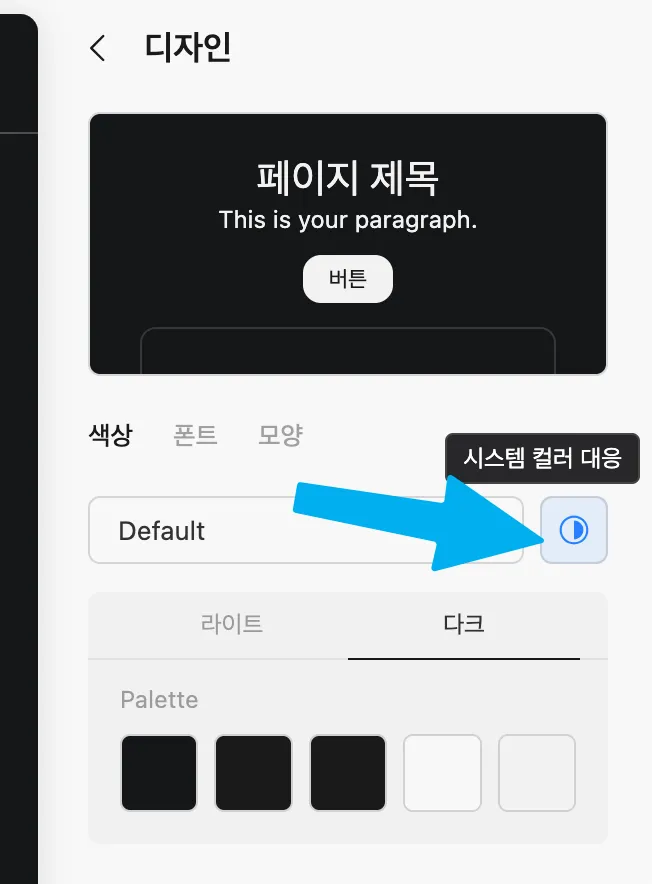Select the 다크 palette tab

pyautogui.click(x=464, y=624)
